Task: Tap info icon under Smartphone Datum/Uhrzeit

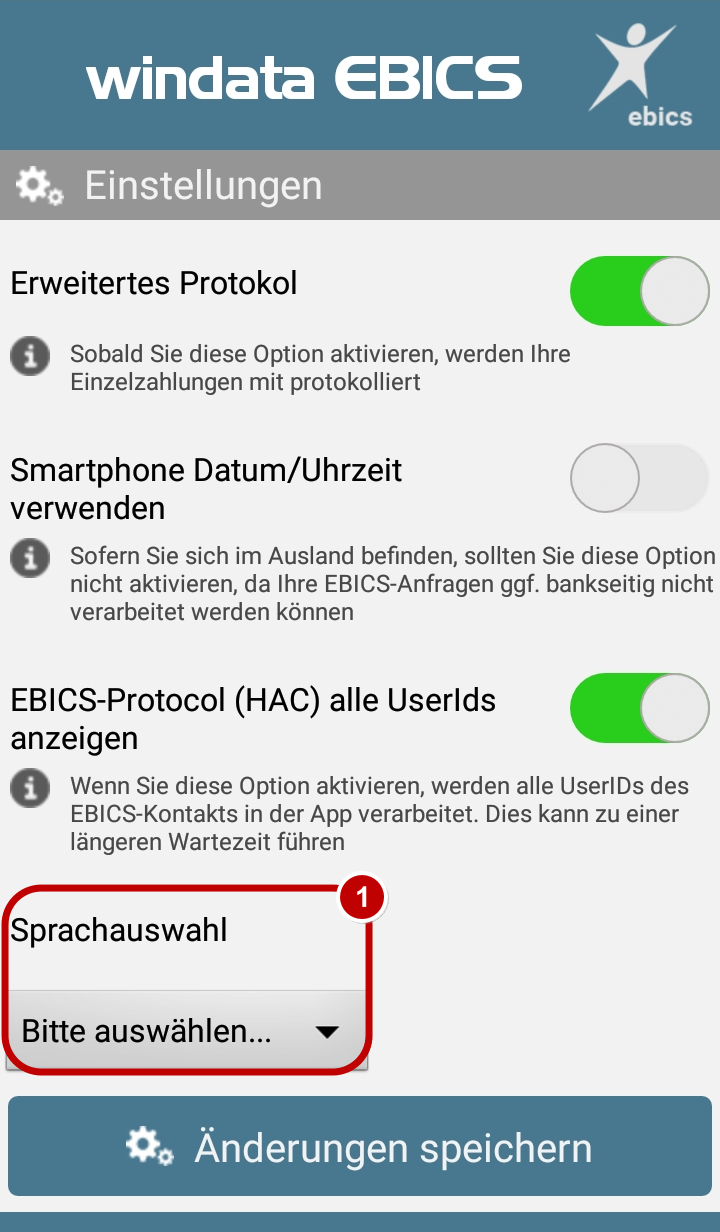Action: click(30, 558)
